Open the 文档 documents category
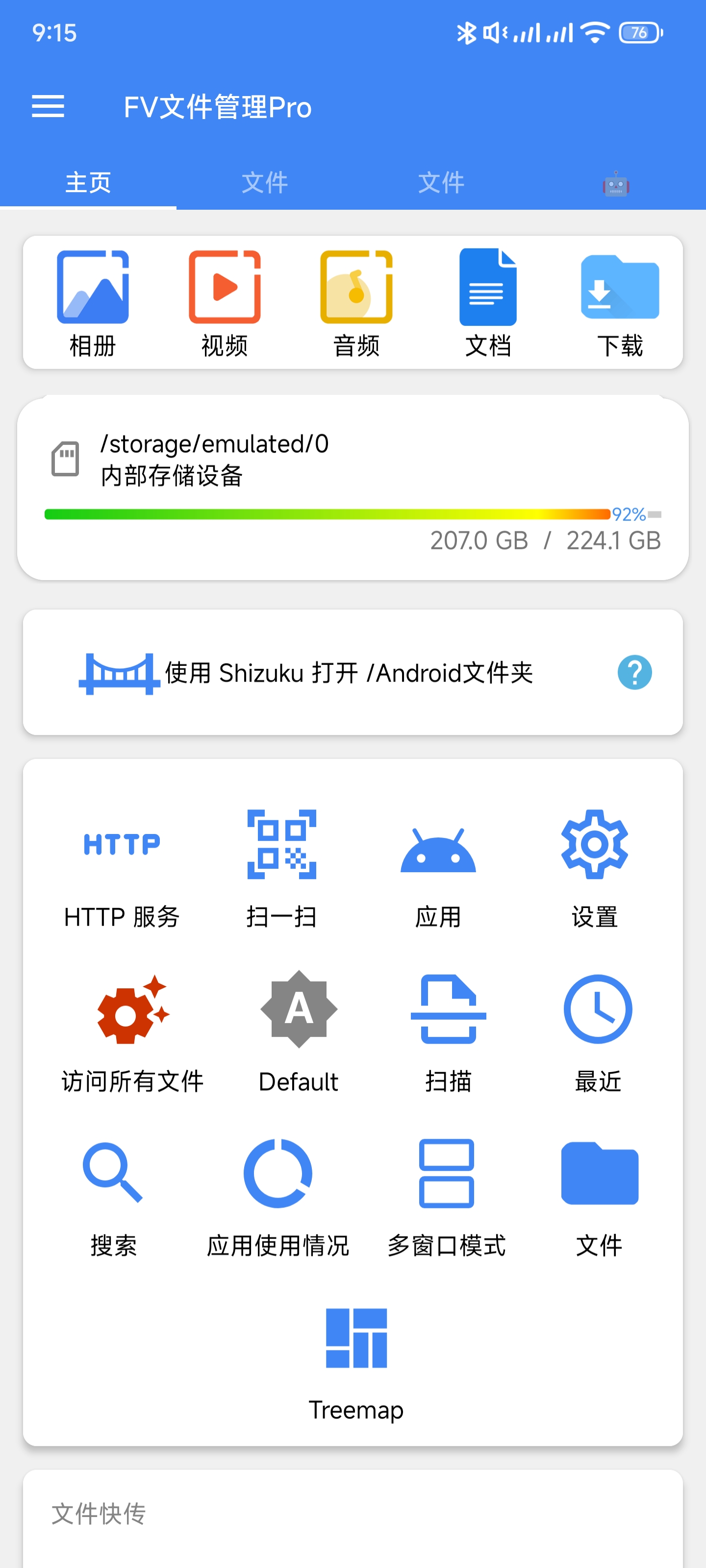This screenshot has width=706, height=1568. coord(488,302)
